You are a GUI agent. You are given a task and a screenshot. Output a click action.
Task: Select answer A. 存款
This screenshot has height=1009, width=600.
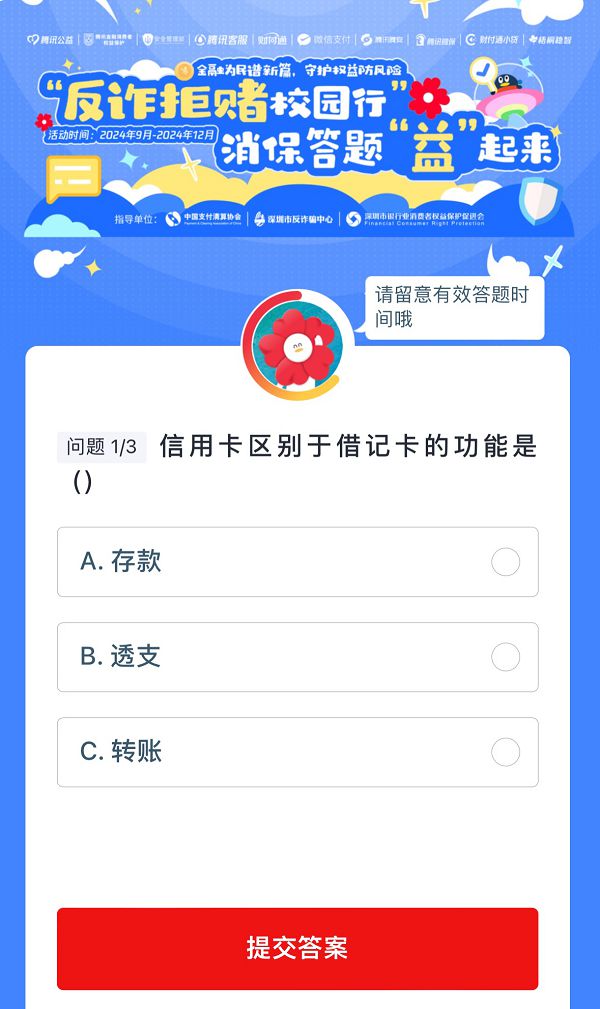click(x=297, y=562)
